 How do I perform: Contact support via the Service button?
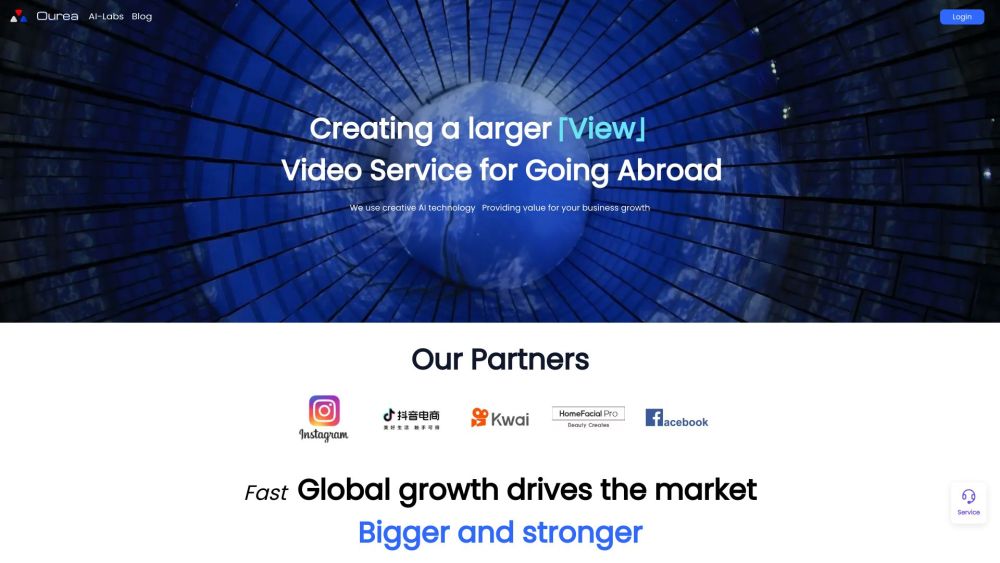coord(968,502)
